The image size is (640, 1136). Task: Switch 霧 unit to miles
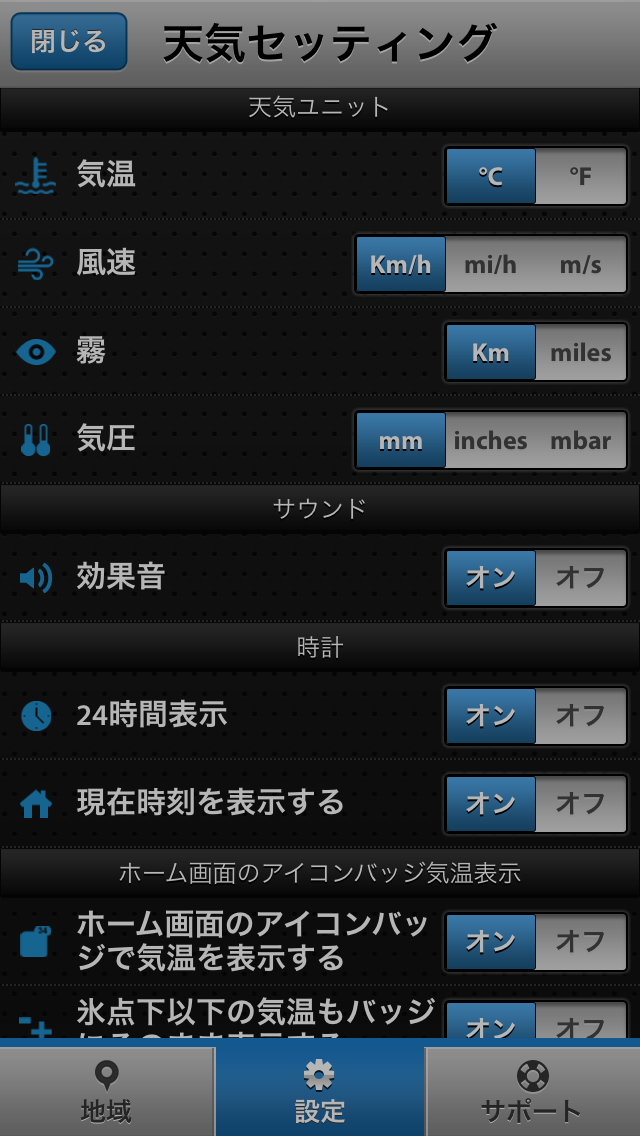tap(581, 353)
